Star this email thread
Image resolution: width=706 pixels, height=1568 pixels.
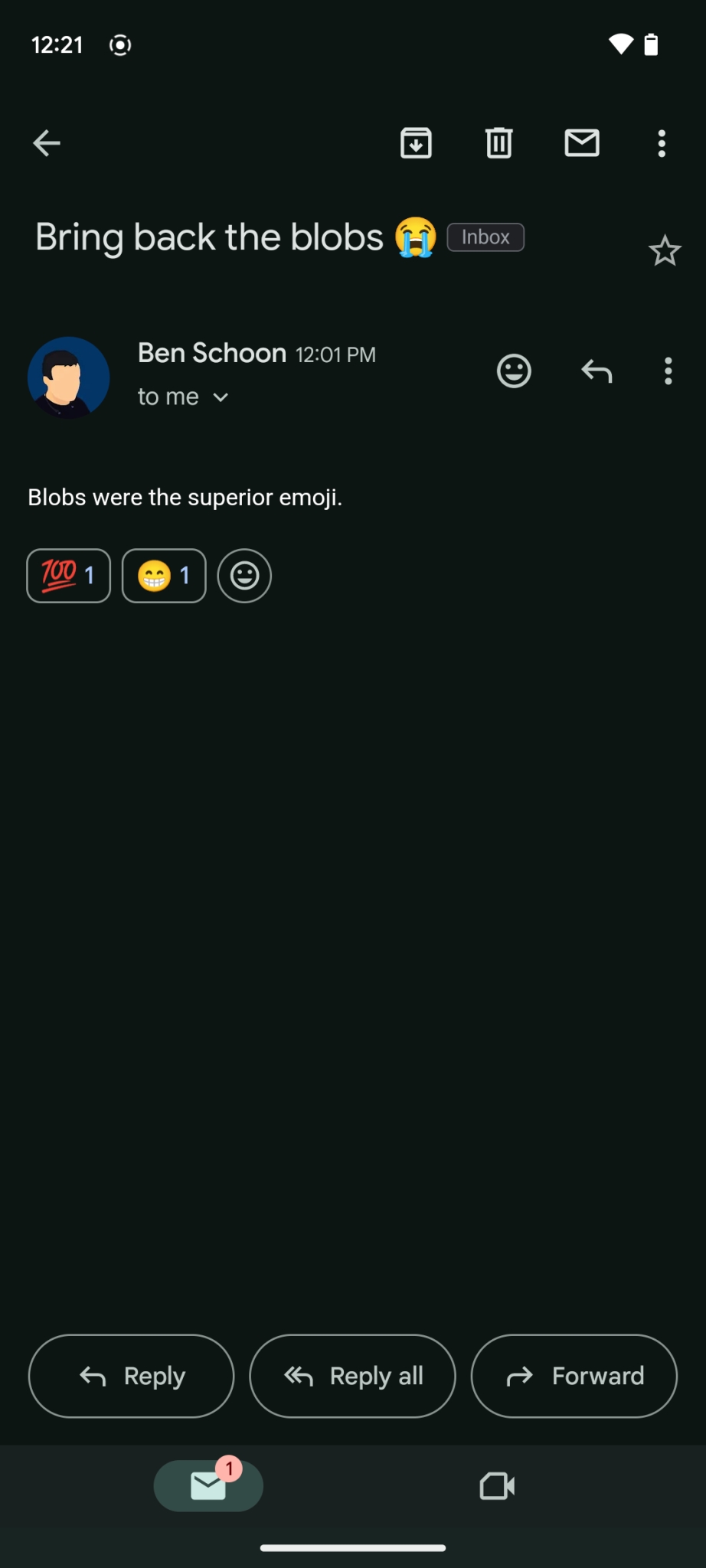click(664, 251)
